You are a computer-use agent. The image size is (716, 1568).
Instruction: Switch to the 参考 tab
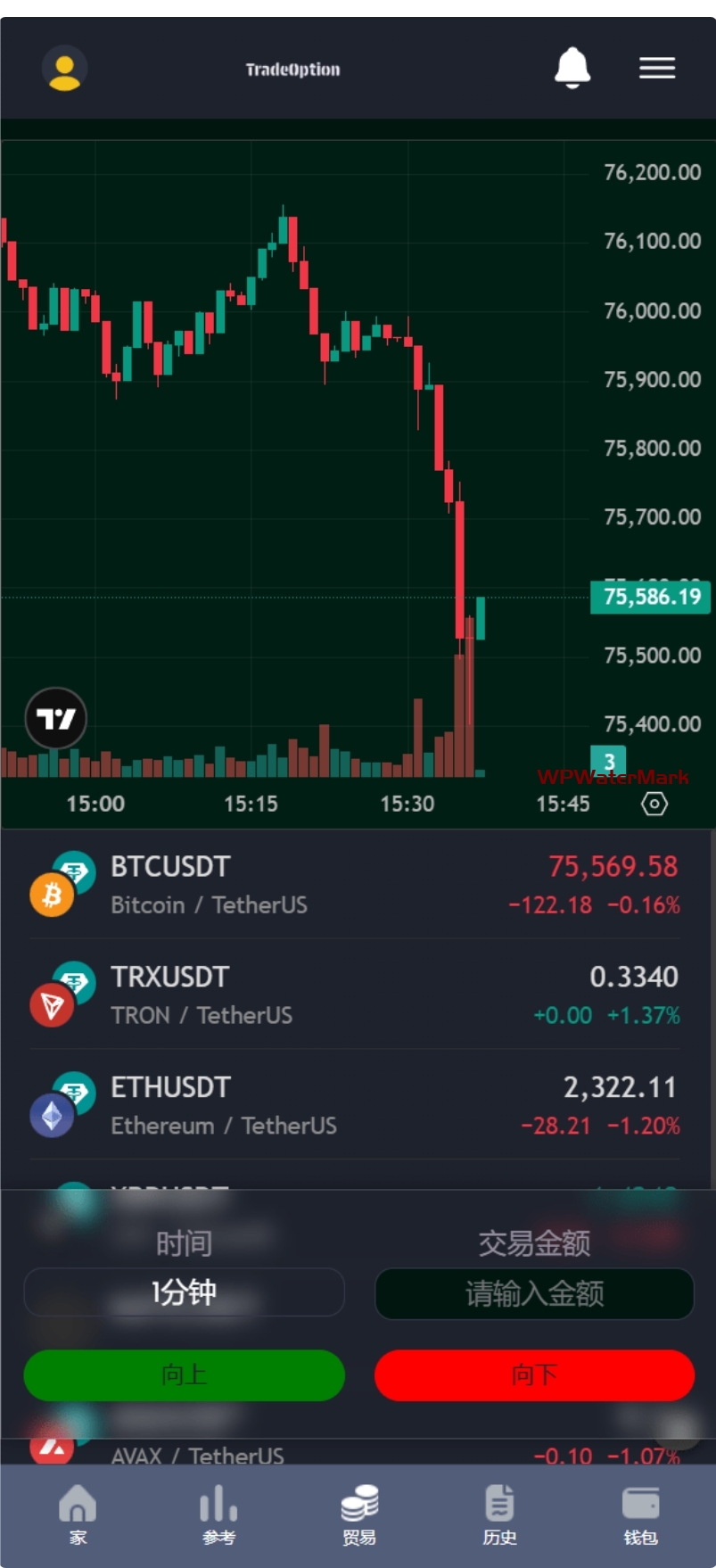click(x=218, y=1514)
